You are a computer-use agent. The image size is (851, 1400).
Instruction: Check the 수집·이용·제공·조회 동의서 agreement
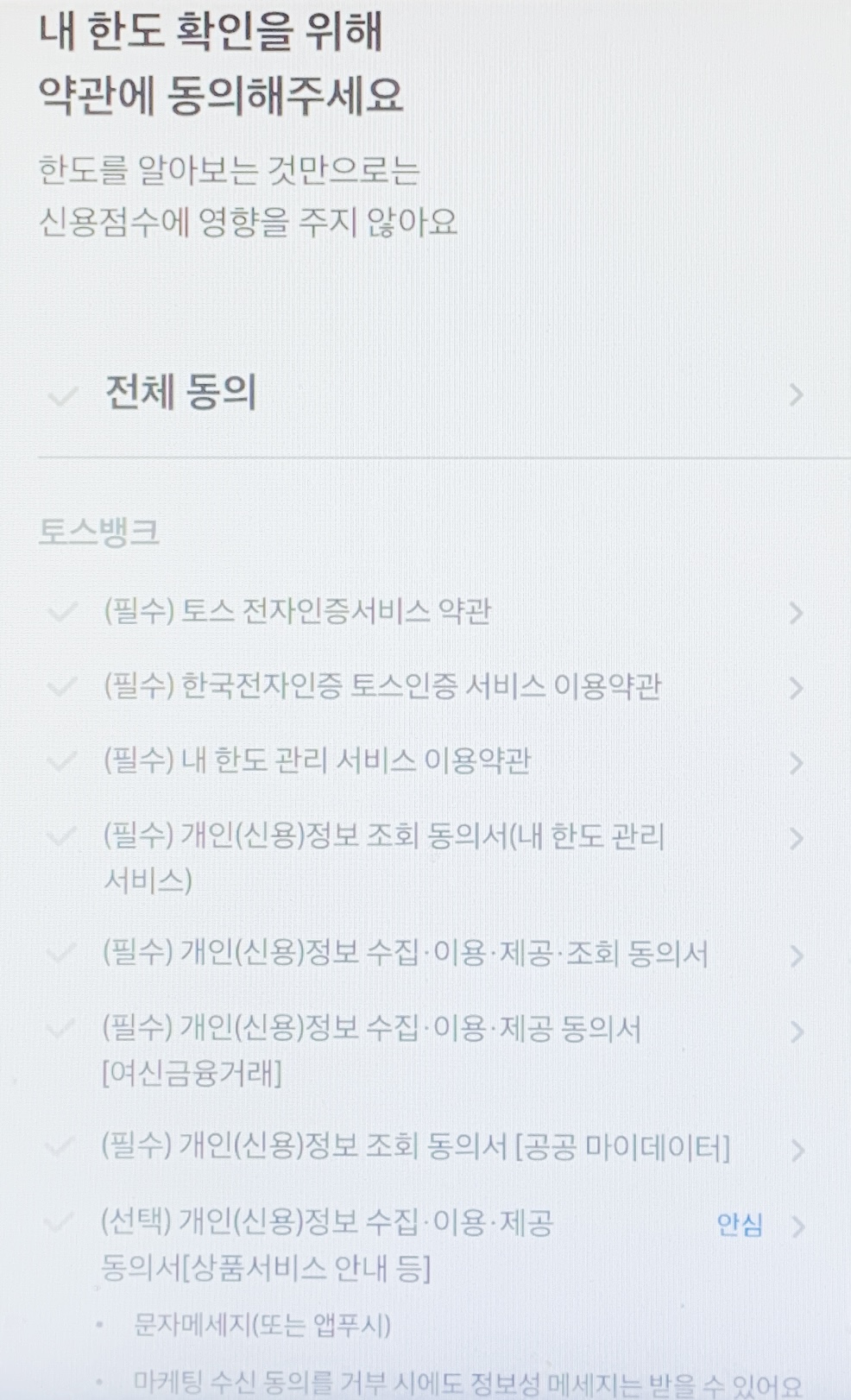[62, 954]
